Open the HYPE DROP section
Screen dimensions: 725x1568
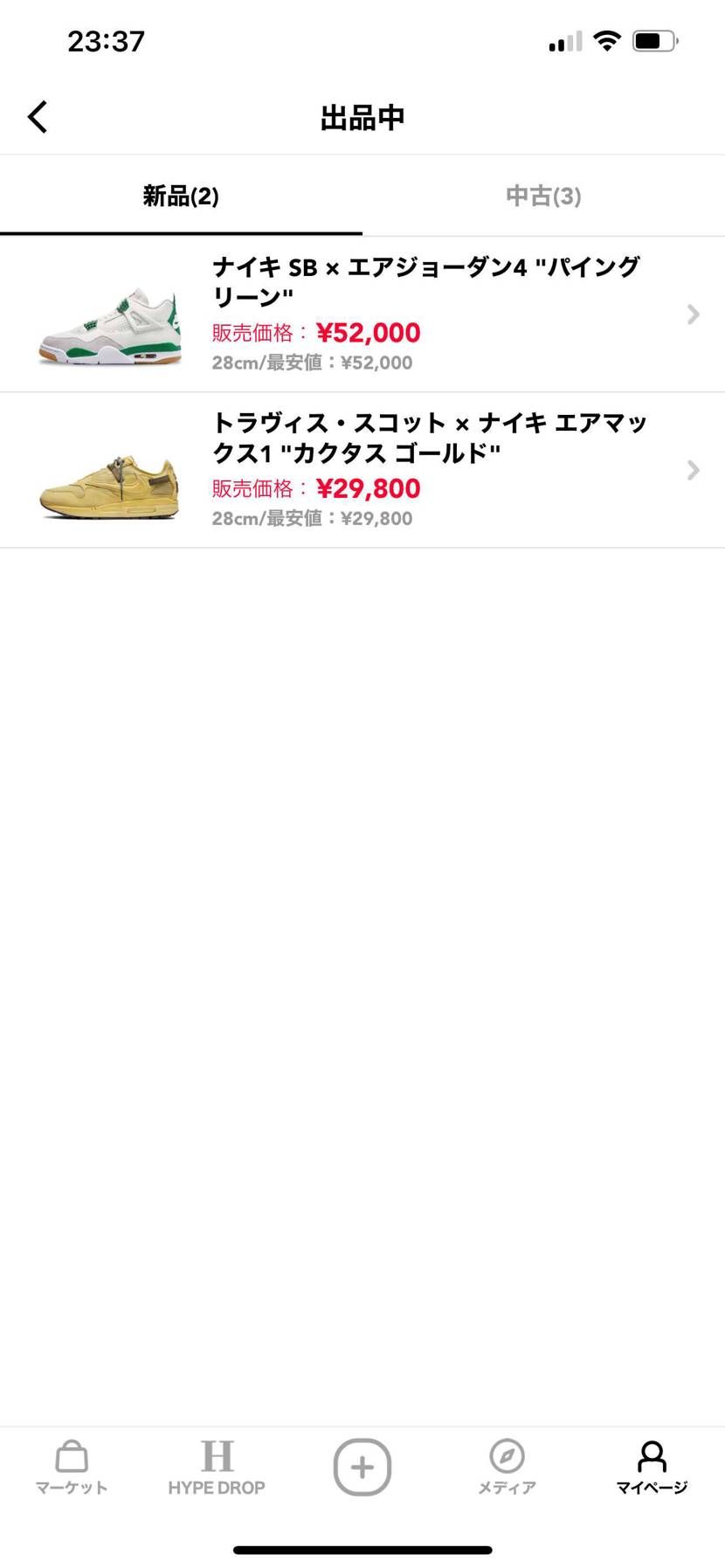coord(217,1466)
